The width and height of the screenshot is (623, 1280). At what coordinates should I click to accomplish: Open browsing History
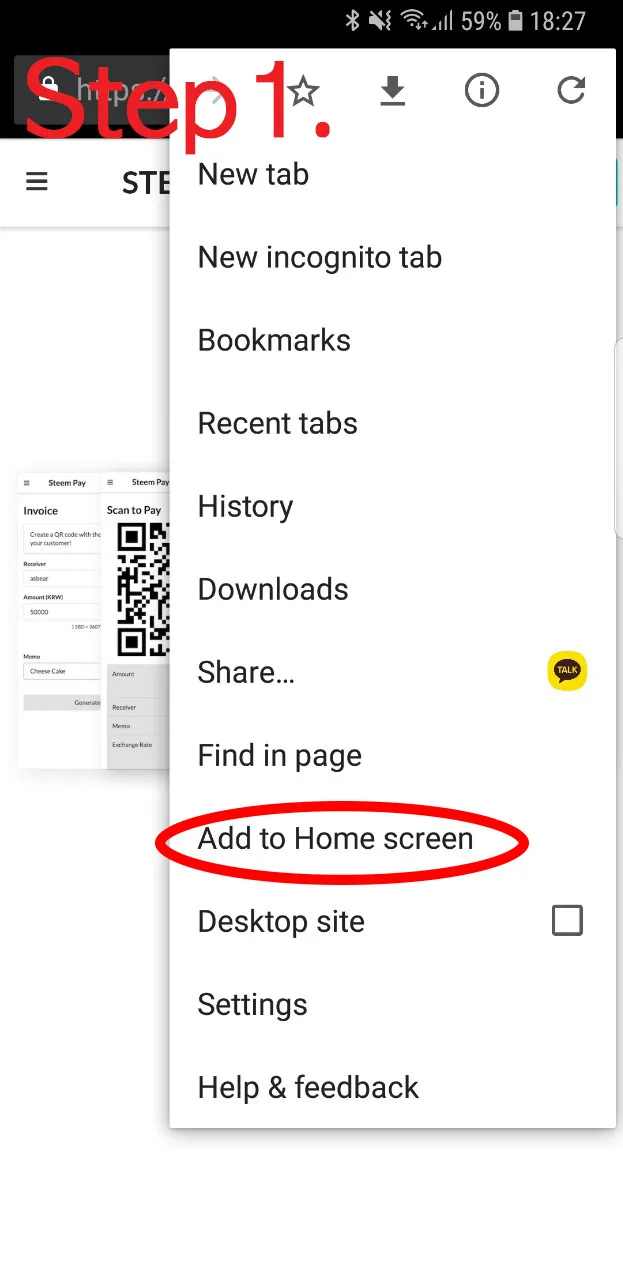pyautogui.click(x=245, y=507)
